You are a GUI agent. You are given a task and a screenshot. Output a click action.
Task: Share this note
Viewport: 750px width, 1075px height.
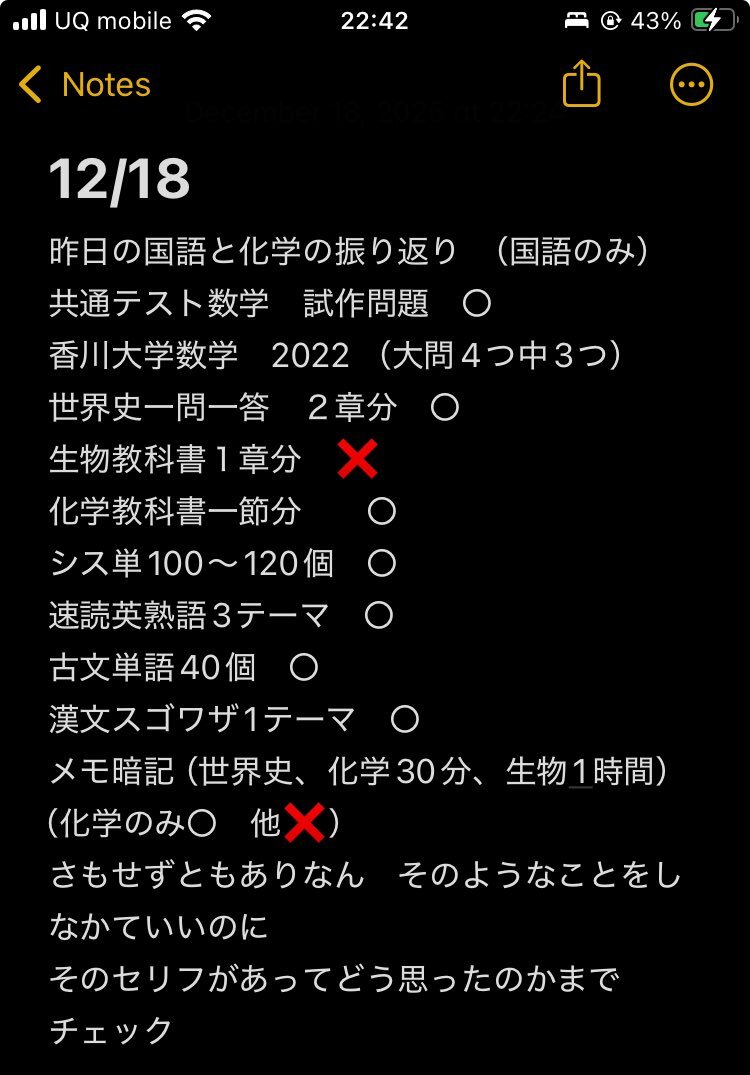point(581,85)
